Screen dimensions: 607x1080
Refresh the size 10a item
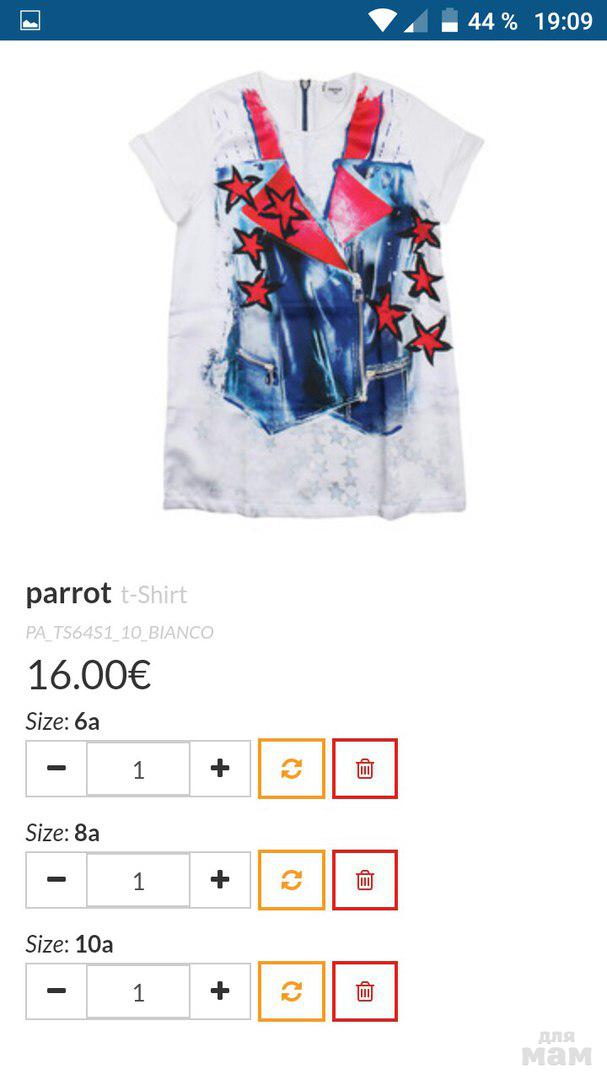pos(291,991)
